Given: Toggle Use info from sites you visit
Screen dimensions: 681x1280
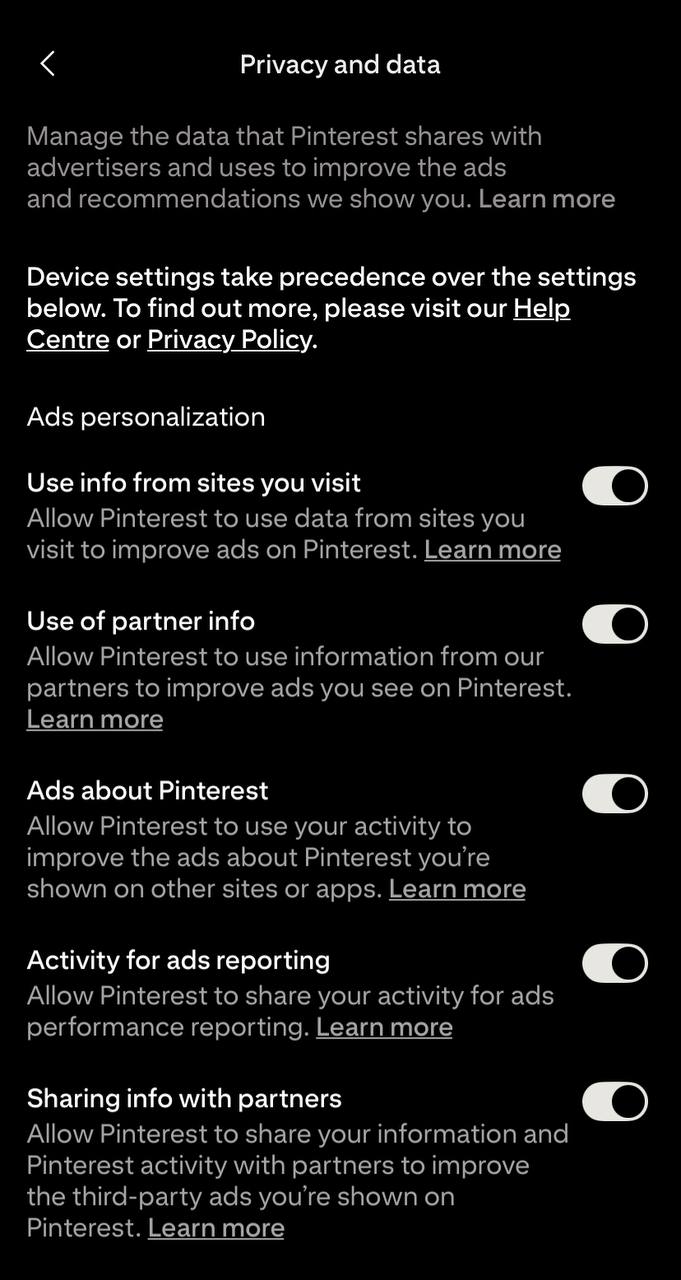Looking at the screenshot, I should coord(615,486).
